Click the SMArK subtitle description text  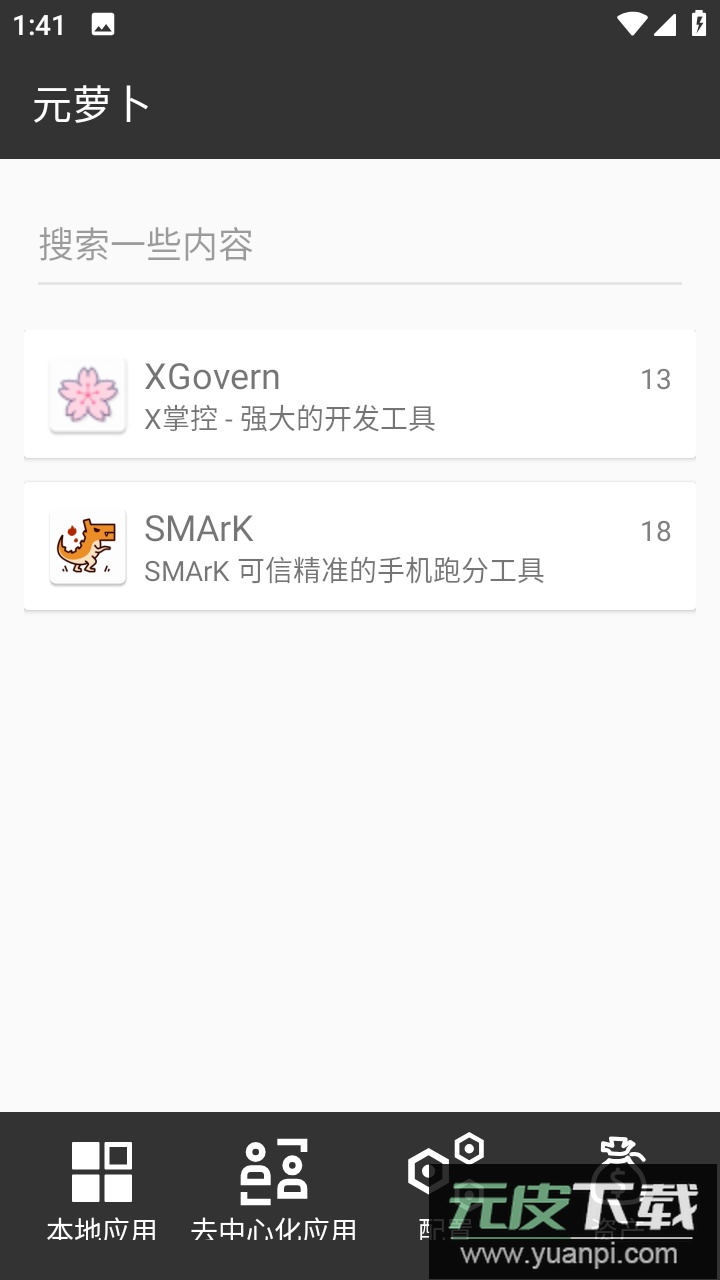click(x=345, y=572)
